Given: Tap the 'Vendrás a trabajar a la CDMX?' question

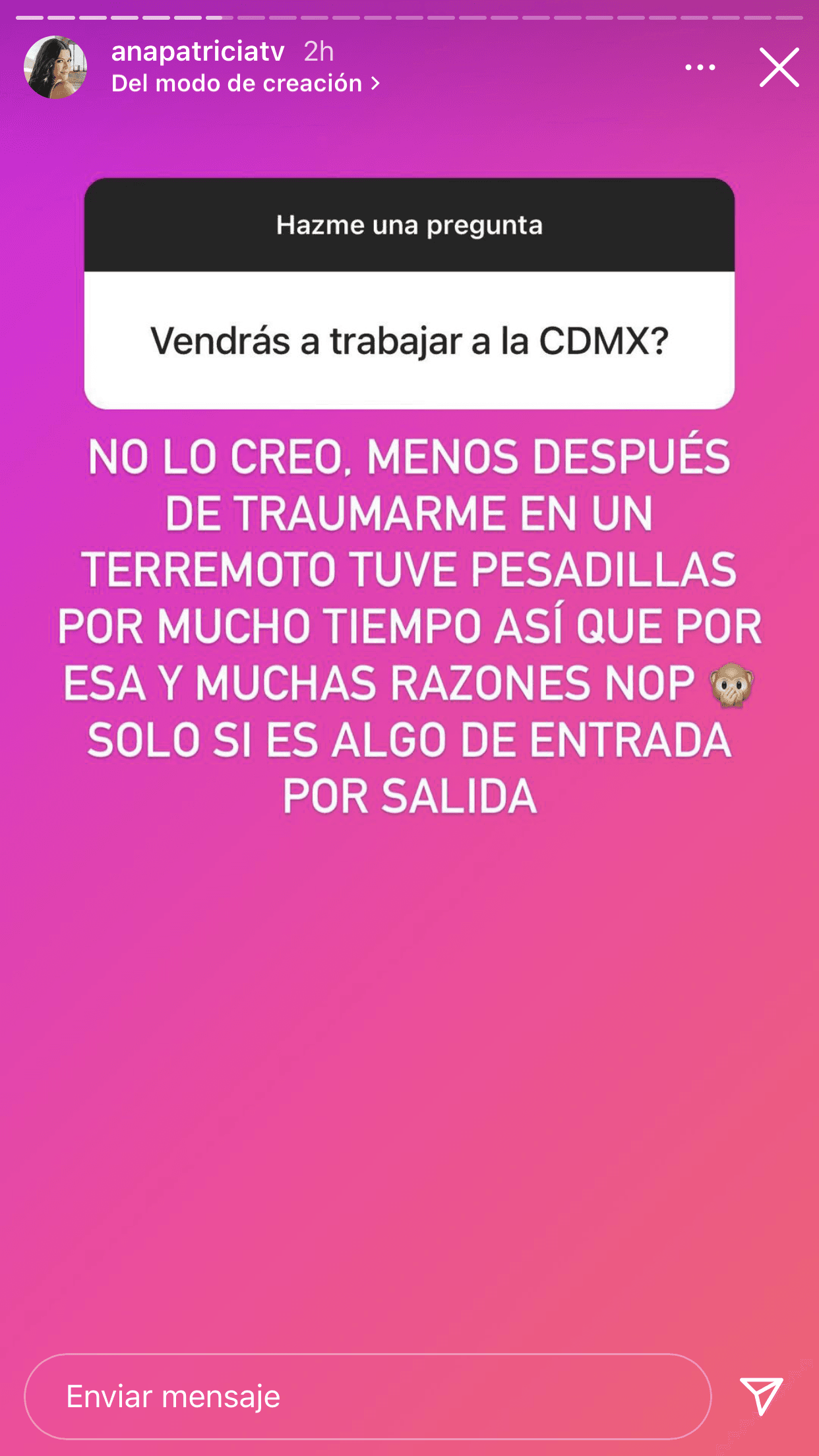Looking at the screenshot, I should coord(409,338).
